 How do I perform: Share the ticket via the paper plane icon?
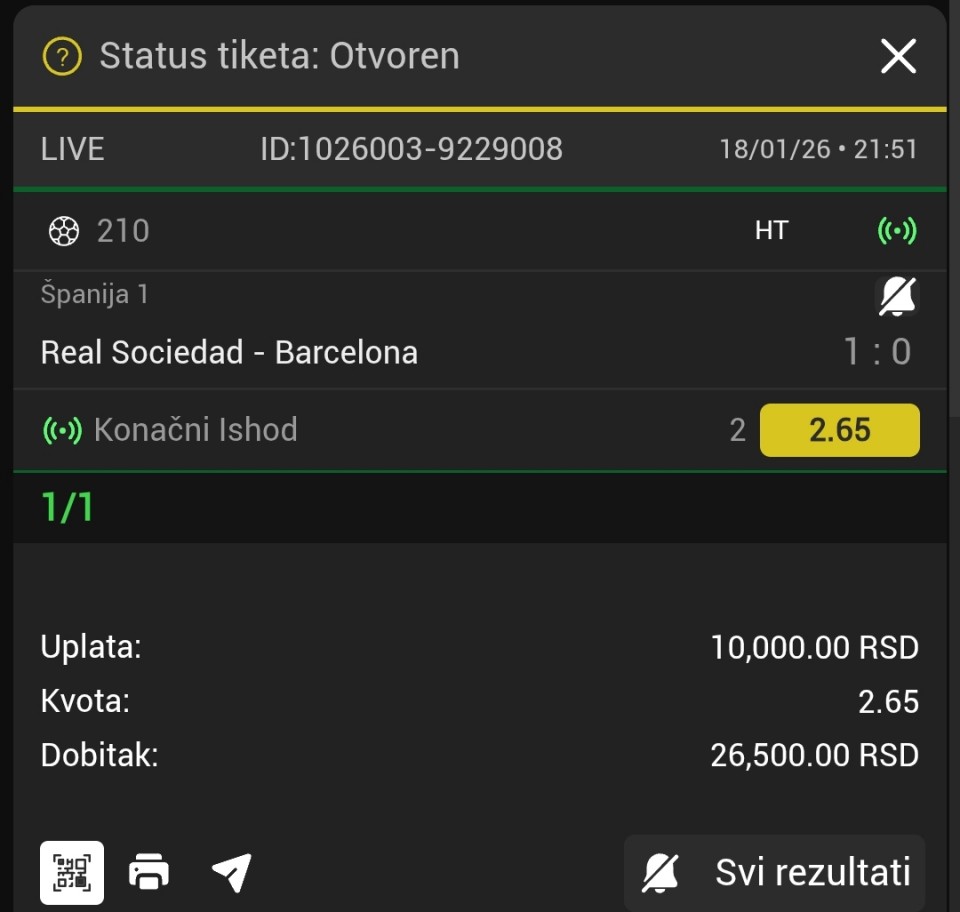click(x=231, y=872)
